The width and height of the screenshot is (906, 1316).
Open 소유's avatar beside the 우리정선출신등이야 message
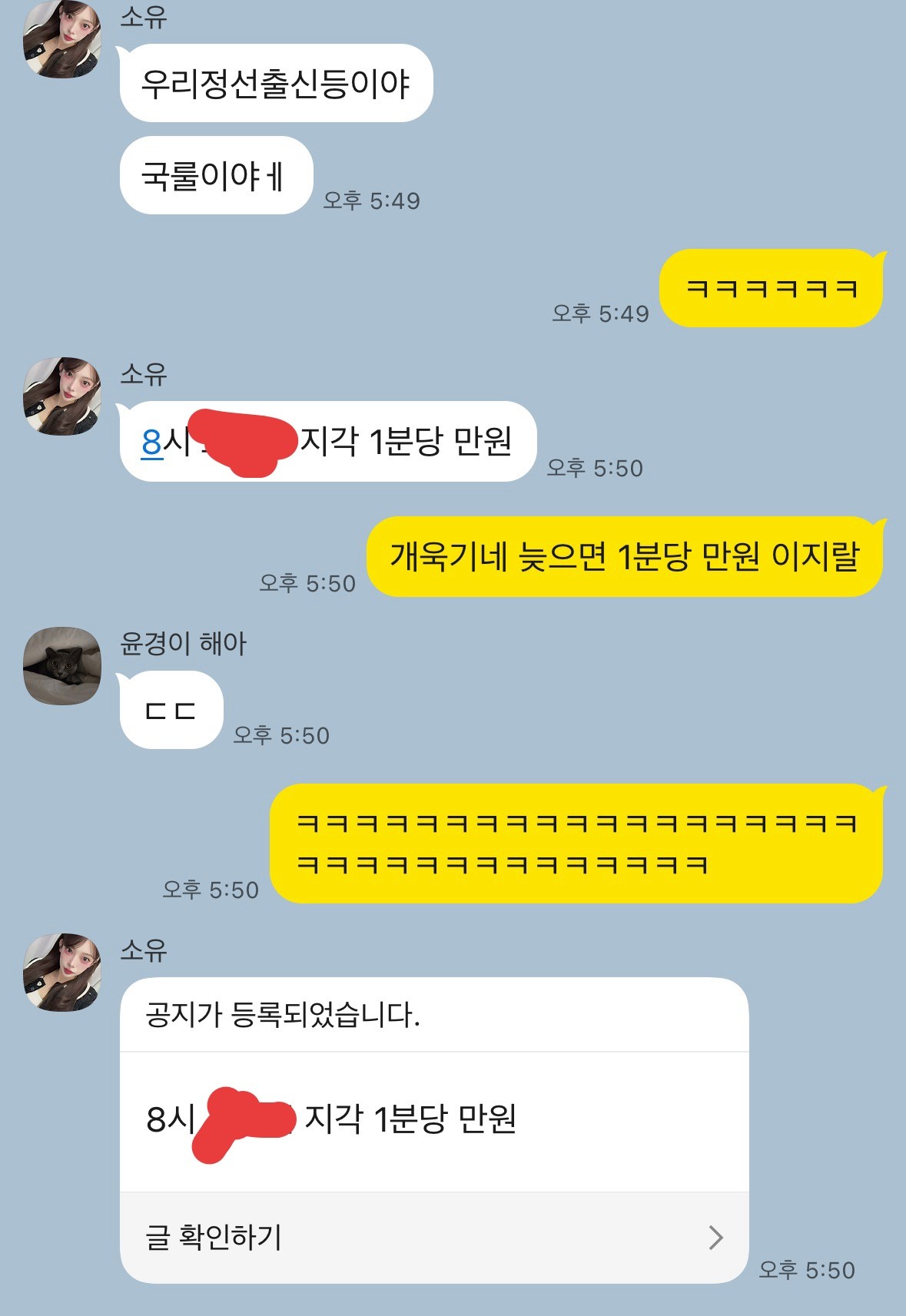62,40
